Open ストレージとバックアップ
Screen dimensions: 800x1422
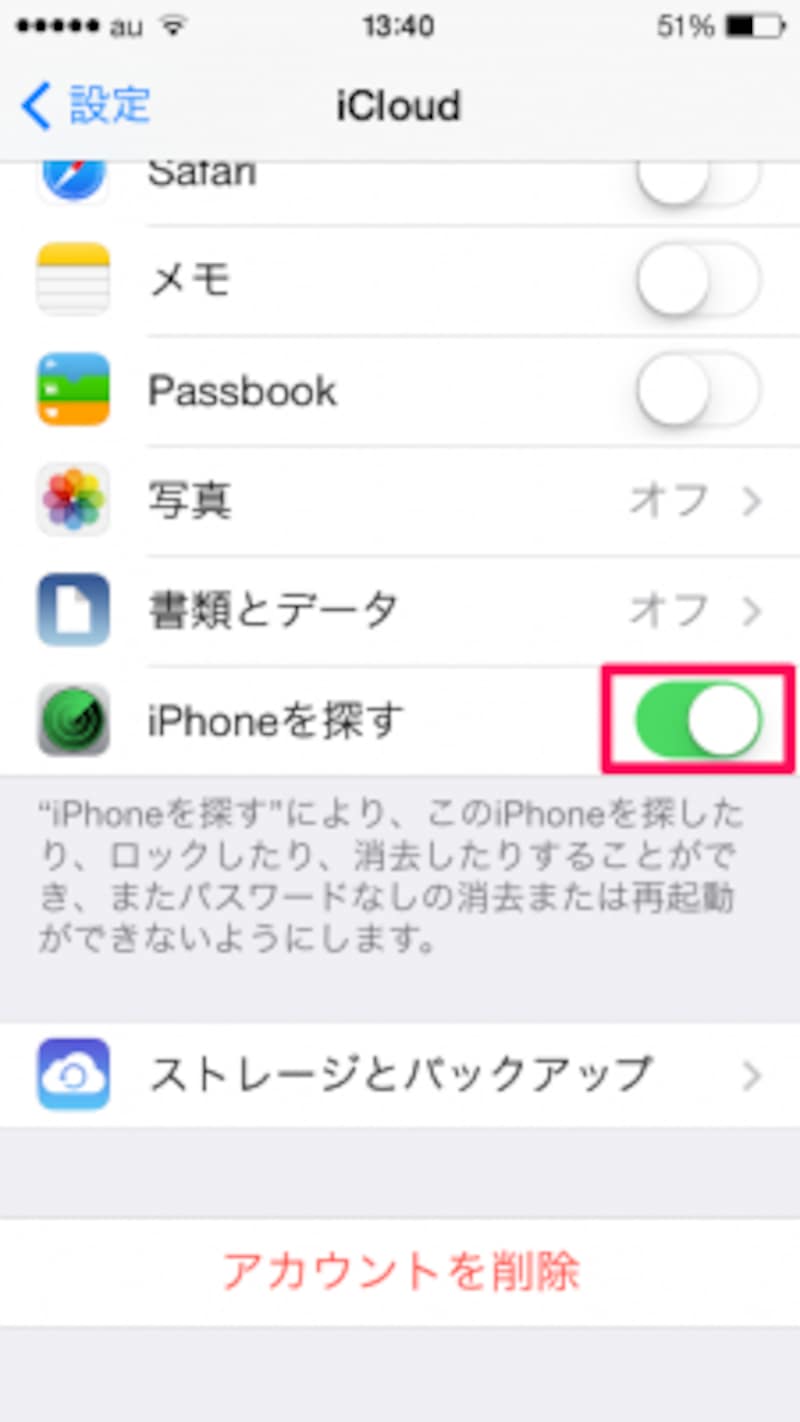point(400,1075)
